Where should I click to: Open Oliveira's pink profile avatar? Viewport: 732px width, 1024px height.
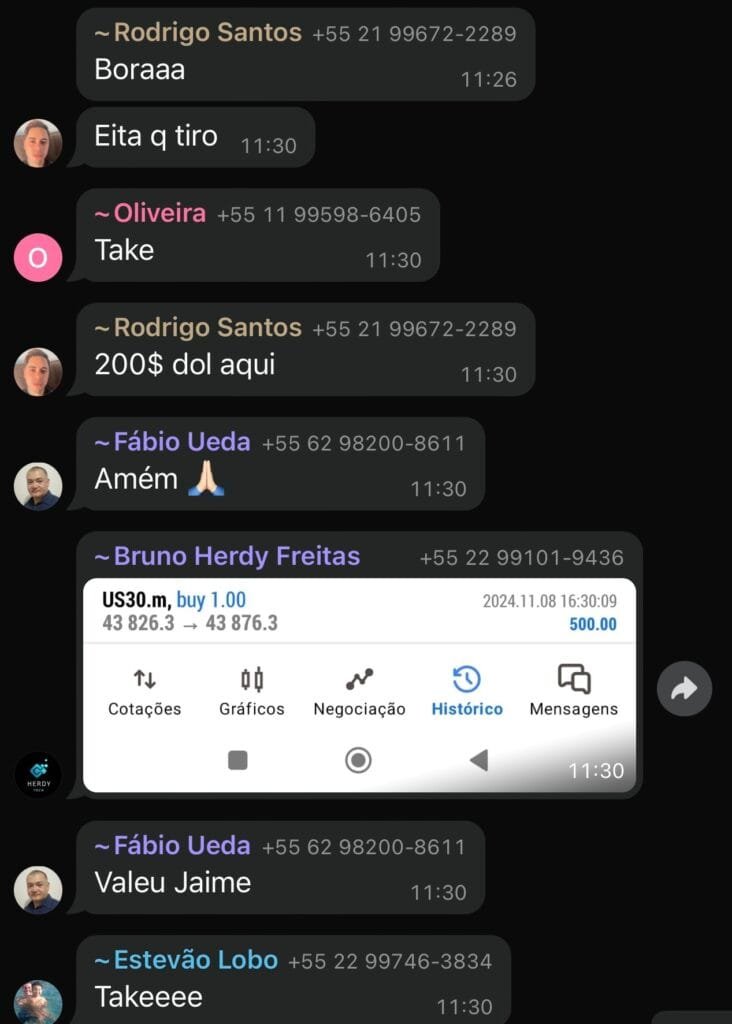click(38, 258)
